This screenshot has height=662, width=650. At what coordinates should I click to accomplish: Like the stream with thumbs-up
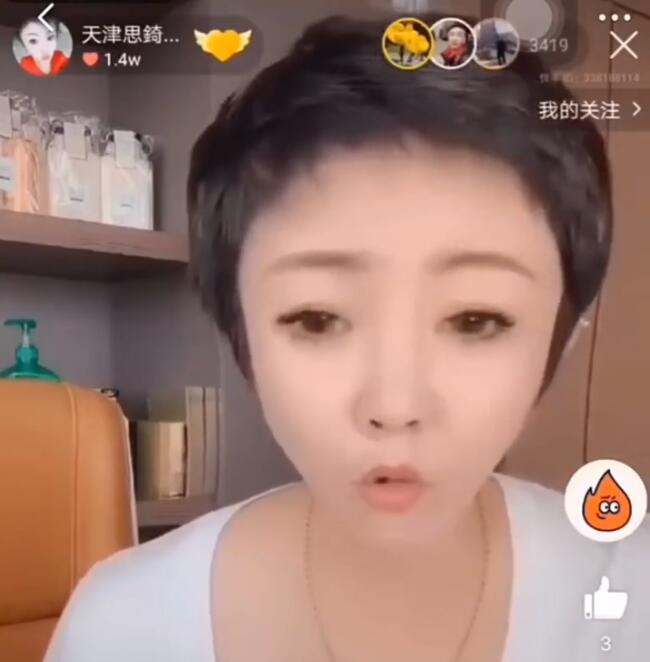coord(605,600)
